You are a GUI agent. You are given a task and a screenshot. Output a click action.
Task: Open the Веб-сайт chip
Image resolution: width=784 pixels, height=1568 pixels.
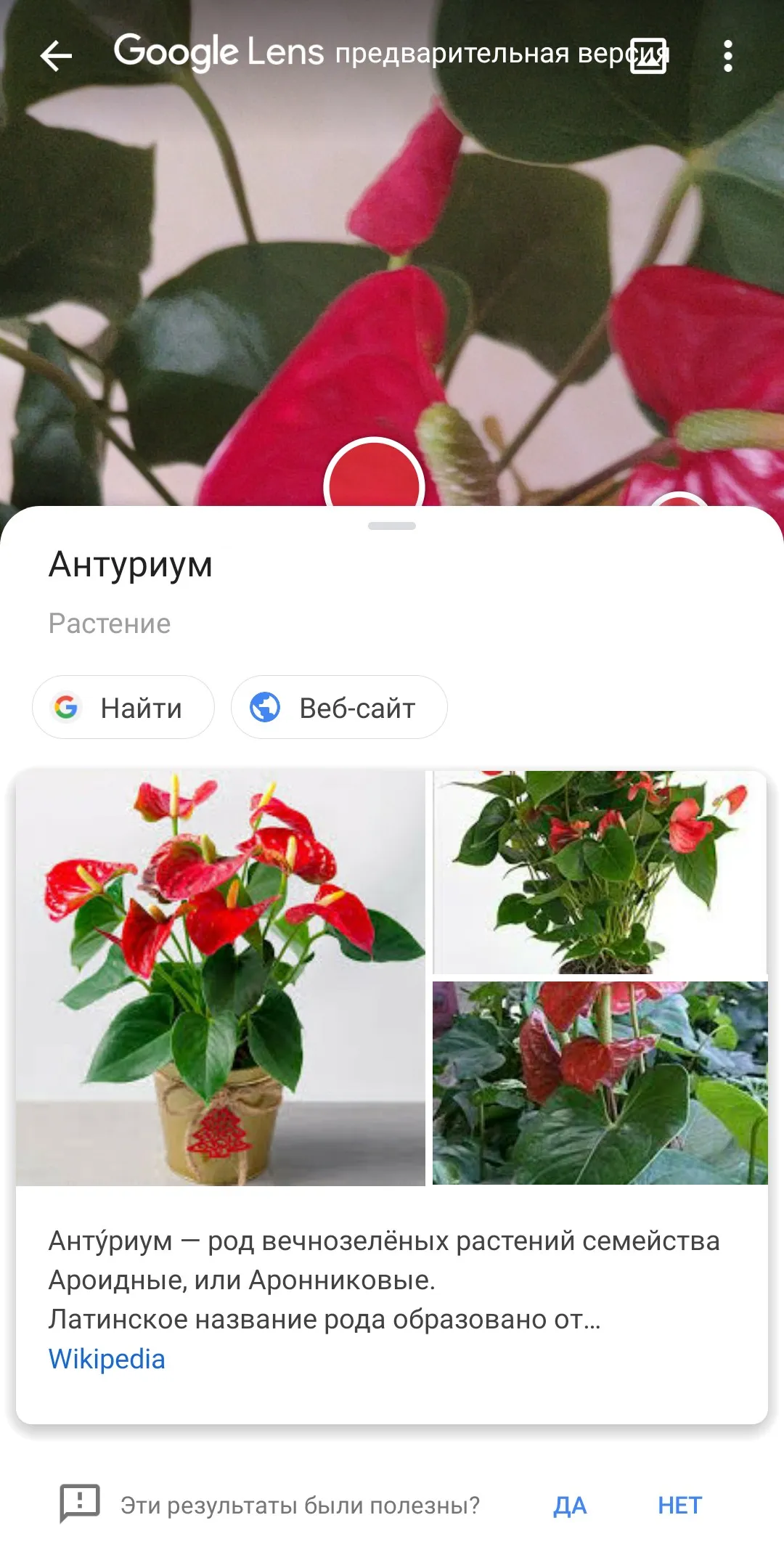pos(339,707)
